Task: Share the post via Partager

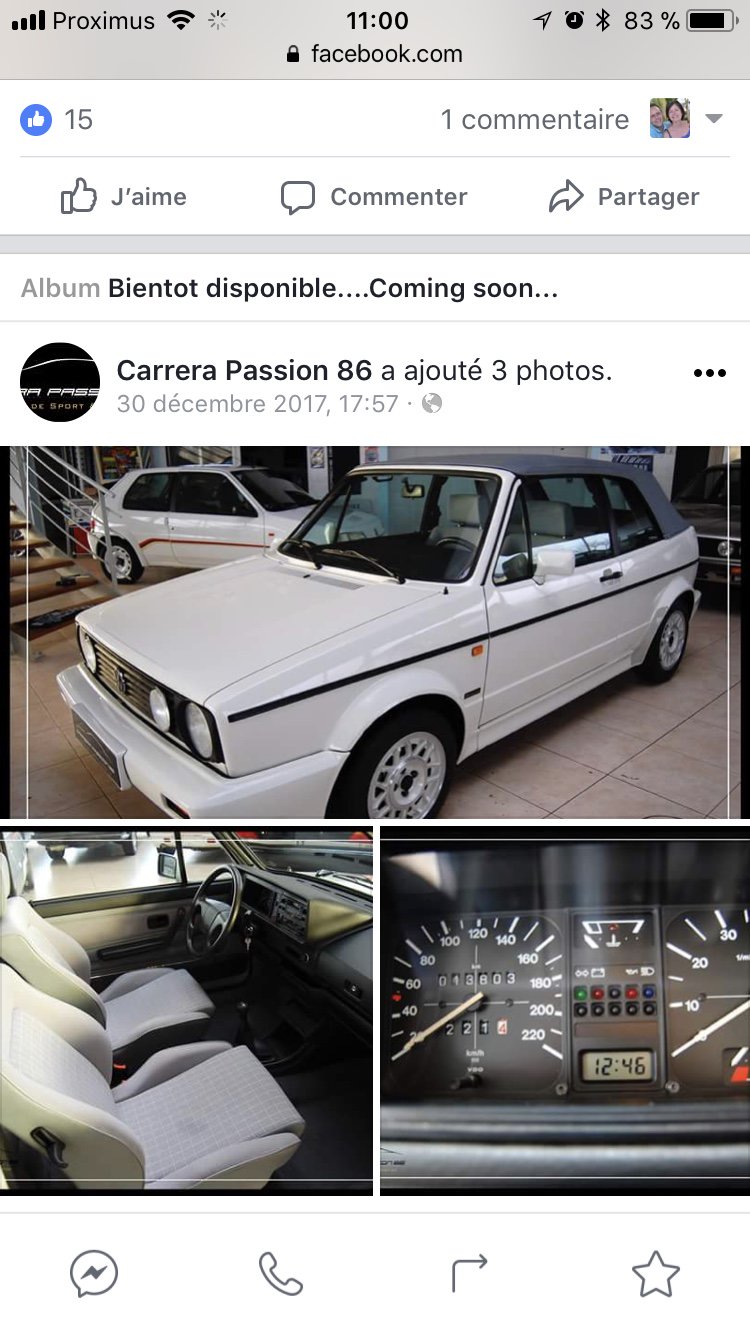Action: click(624, 197)
